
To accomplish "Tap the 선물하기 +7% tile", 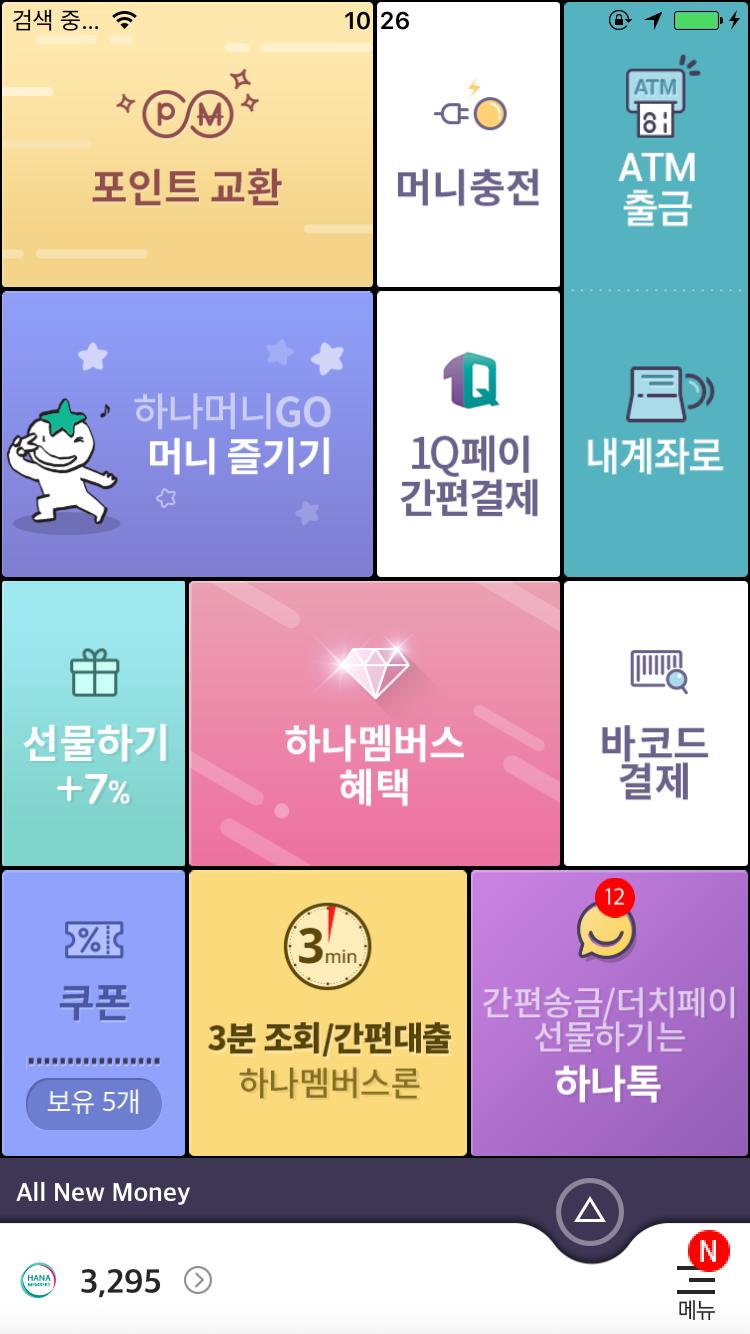I will coord(94,723).
